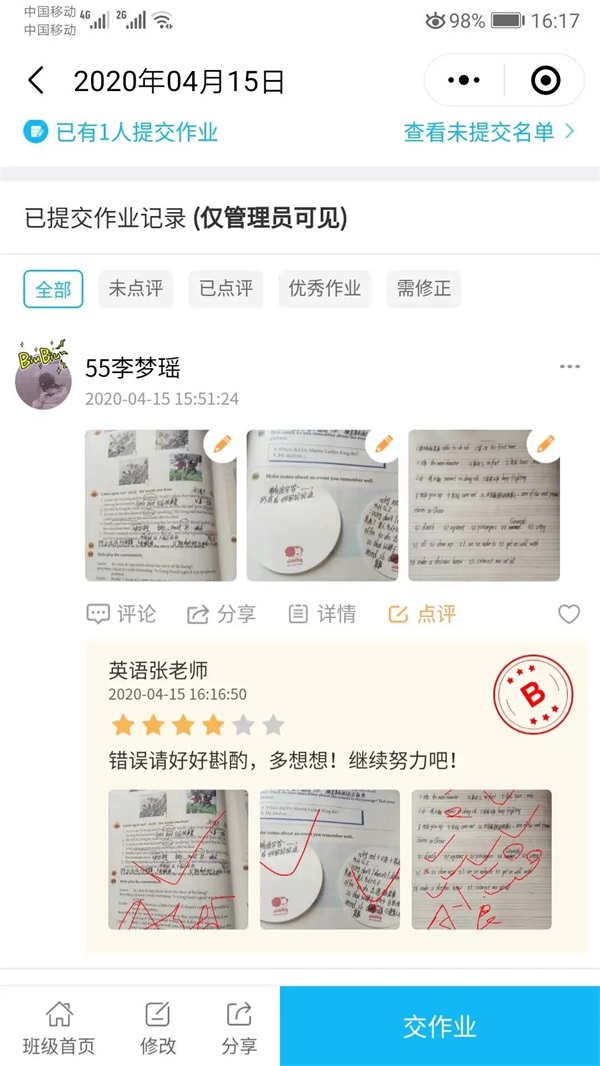
Task: Tap 分享 under 55李梦瑶's homework
Action: [222, 614]
